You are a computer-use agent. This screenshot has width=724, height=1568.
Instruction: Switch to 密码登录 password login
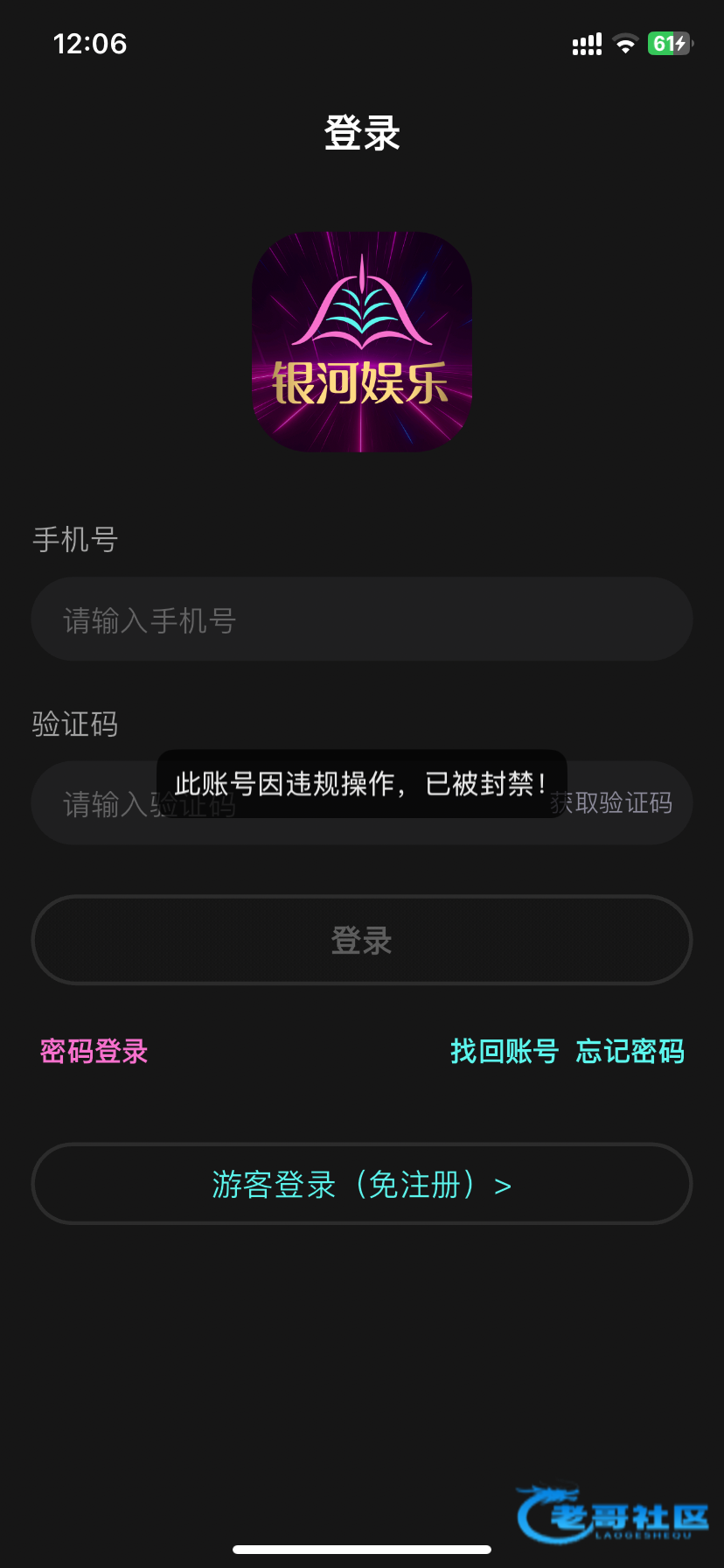tap(94, 1051)
